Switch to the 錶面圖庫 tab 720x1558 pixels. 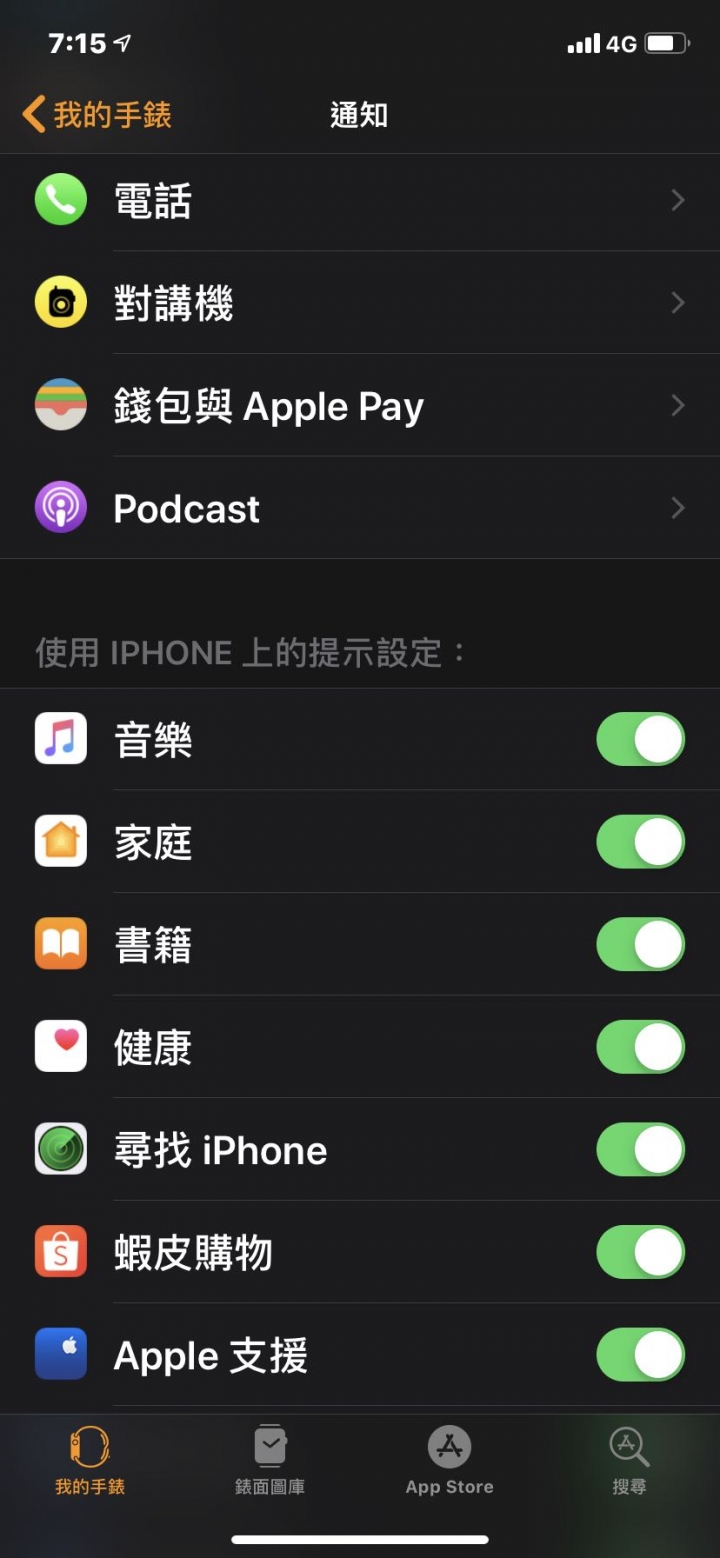270,1461
